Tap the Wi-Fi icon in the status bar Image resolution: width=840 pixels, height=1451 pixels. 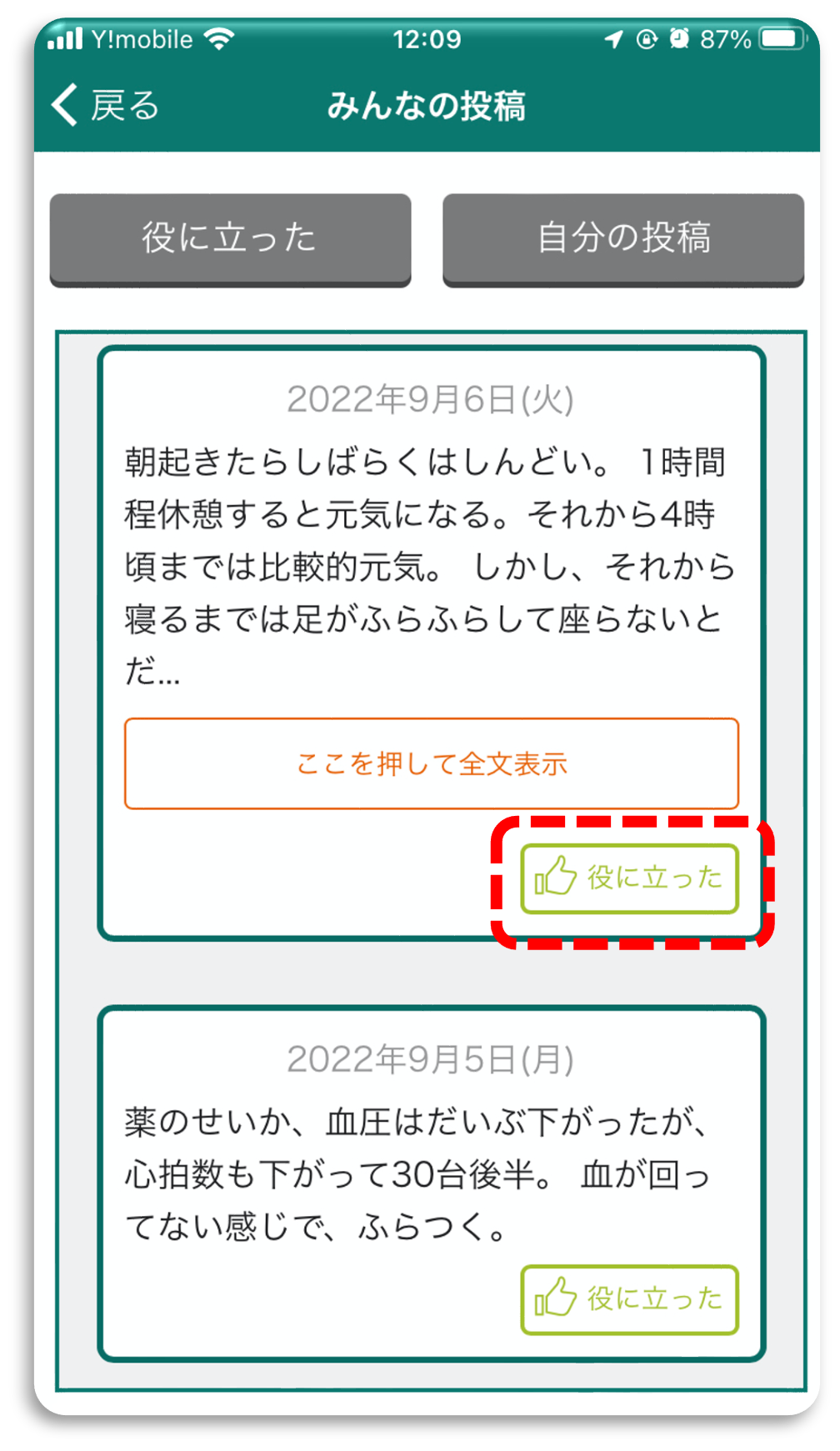pos(218,38)
